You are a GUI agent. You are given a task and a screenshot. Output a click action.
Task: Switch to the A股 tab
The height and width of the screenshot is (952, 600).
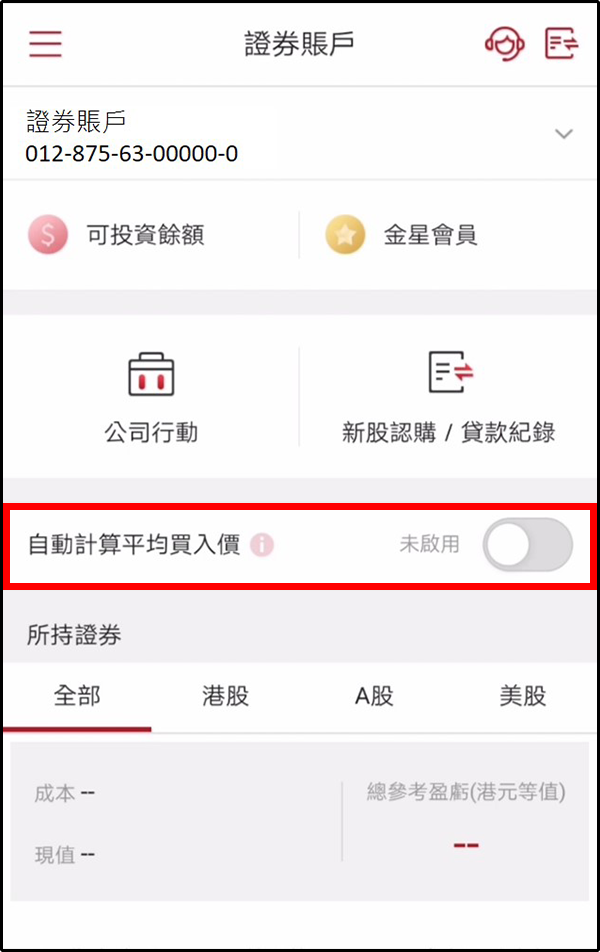(374, 696)
